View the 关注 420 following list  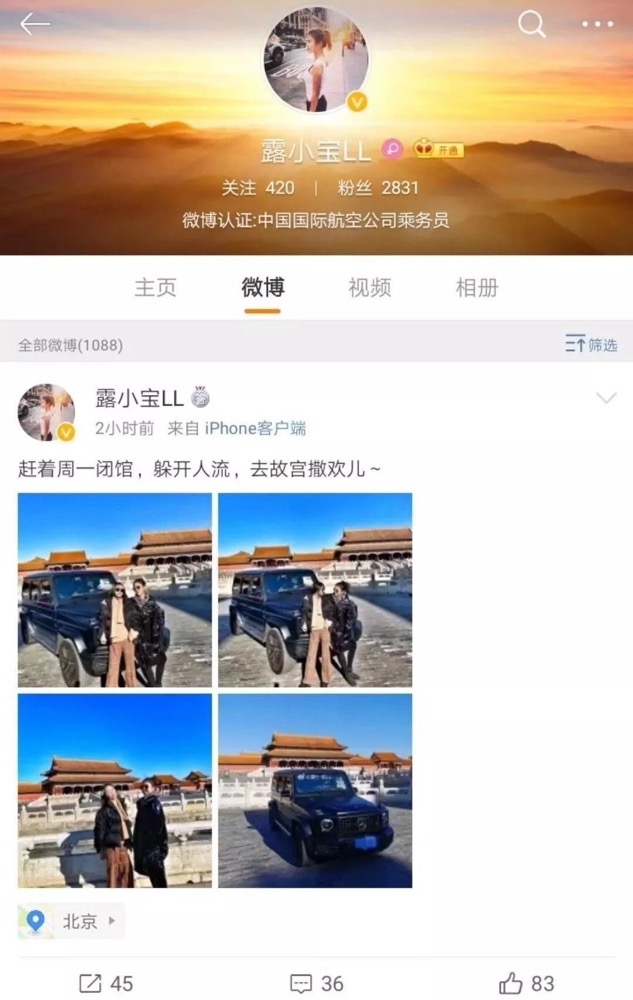[x=257, y=188]
